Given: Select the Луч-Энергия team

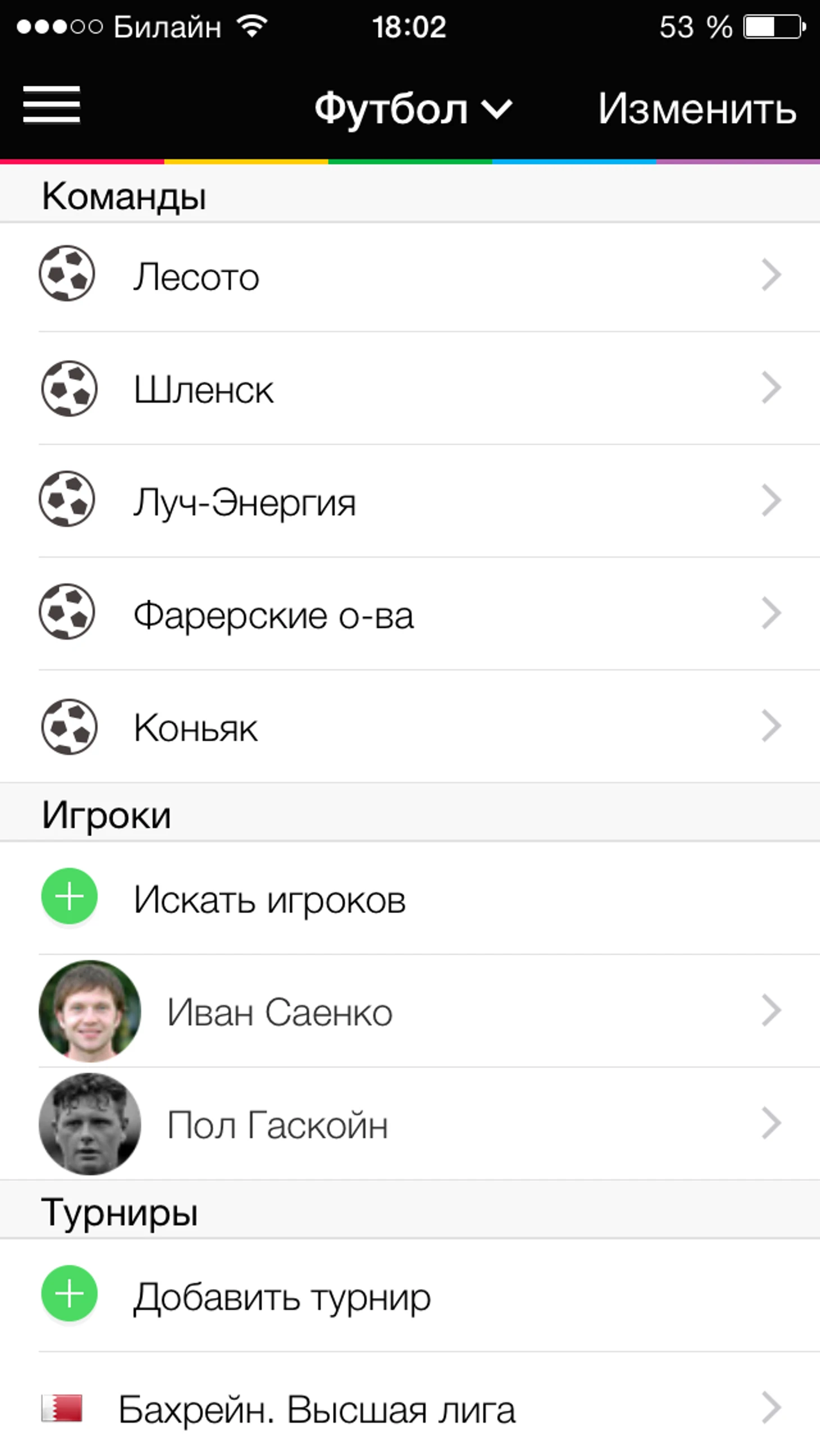Looking at the screenshot, I should (409, 502).
